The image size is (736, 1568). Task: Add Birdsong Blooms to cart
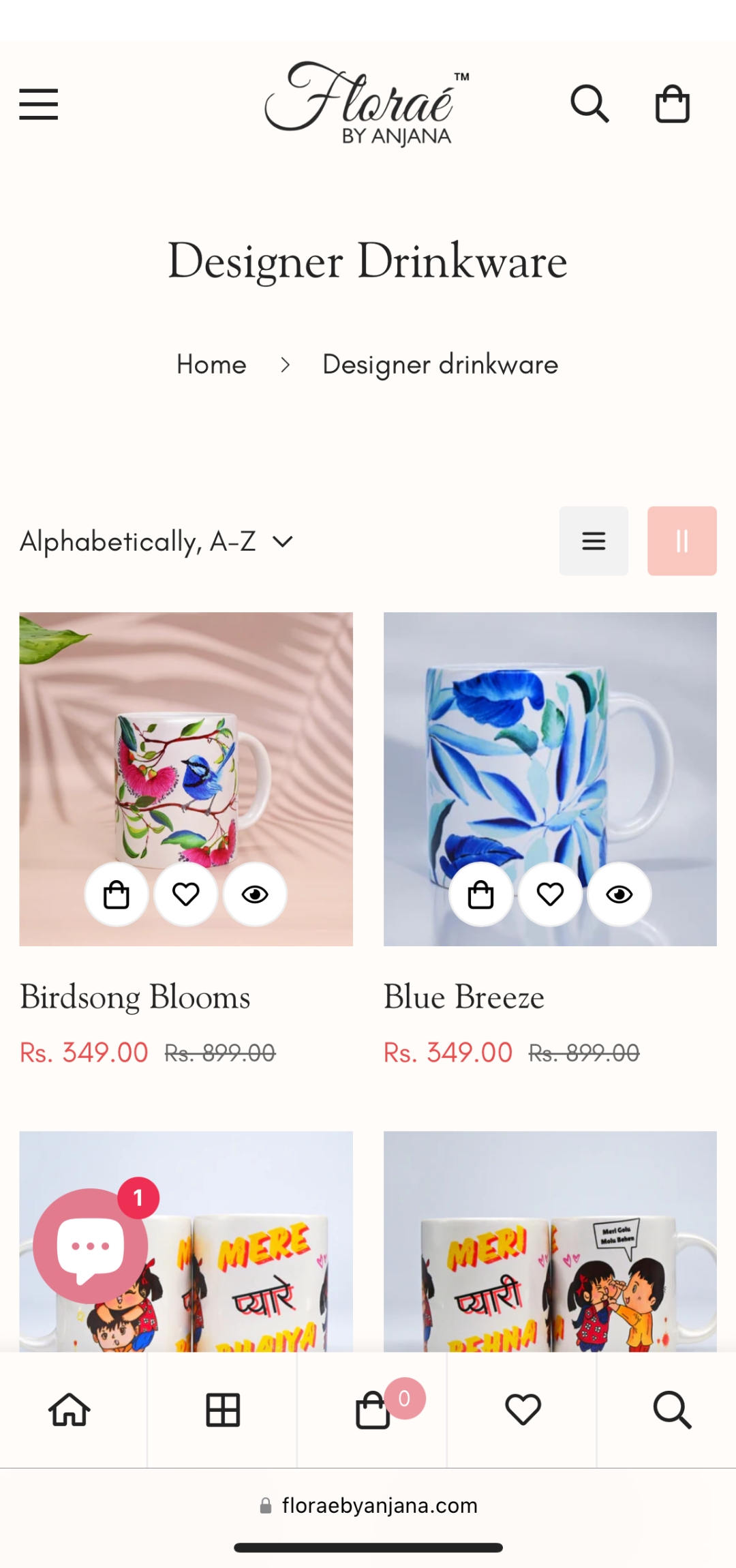(117, 894)
